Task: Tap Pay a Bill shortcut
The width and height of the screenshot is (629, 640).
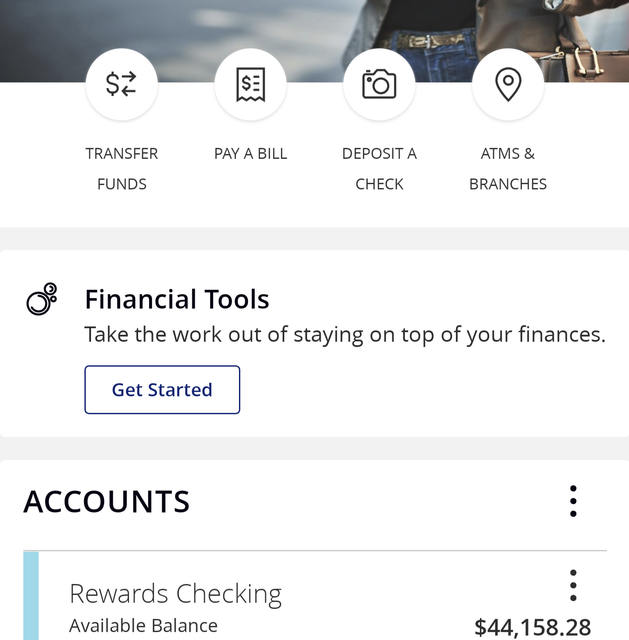Action: pos(250,86)
